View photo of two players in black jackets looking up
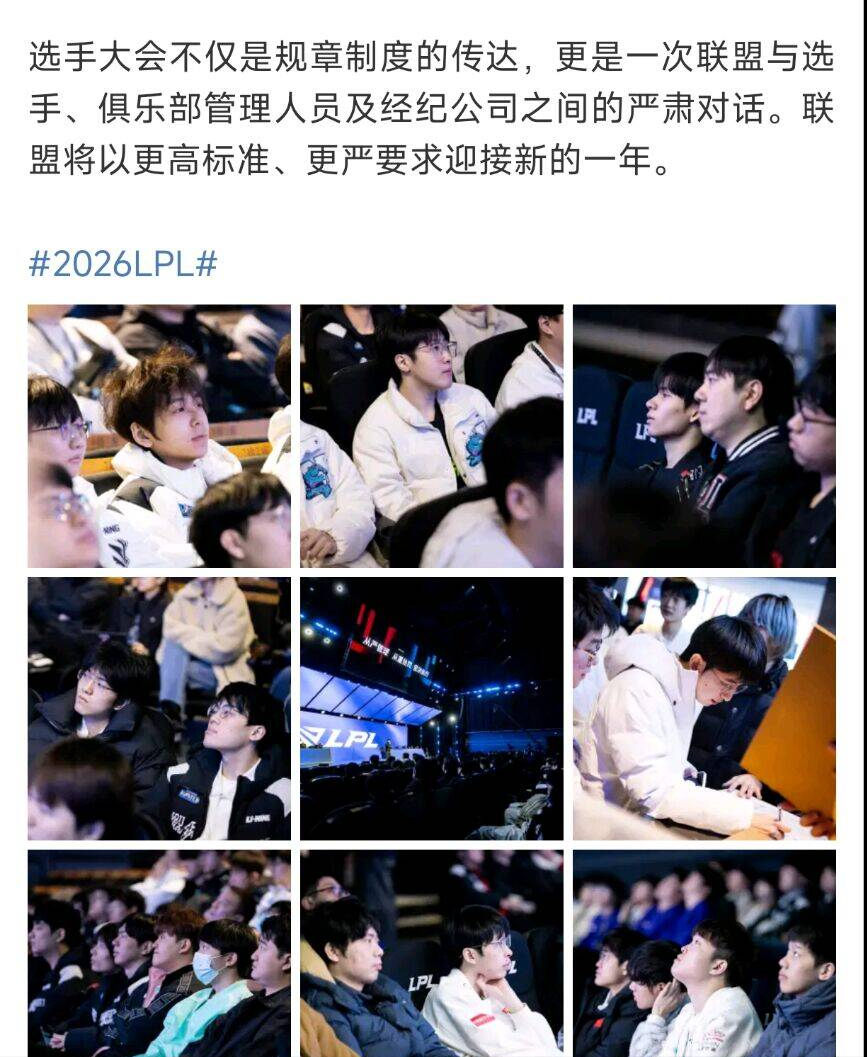The height and width of the screenshot is (1057, 867). coord(159,709)
